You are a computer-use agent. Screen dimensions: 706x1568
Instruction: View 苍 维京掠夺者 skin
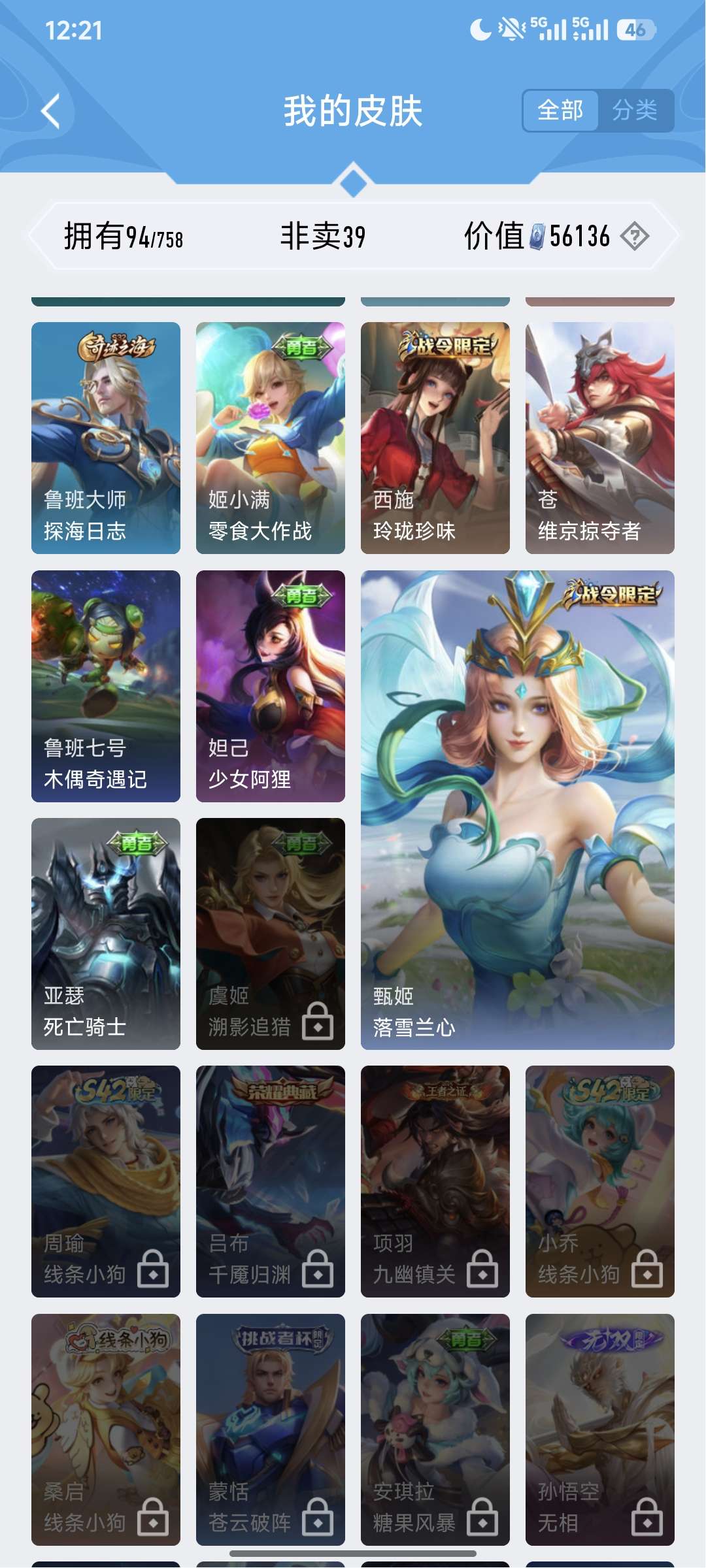tap(600, 438)
